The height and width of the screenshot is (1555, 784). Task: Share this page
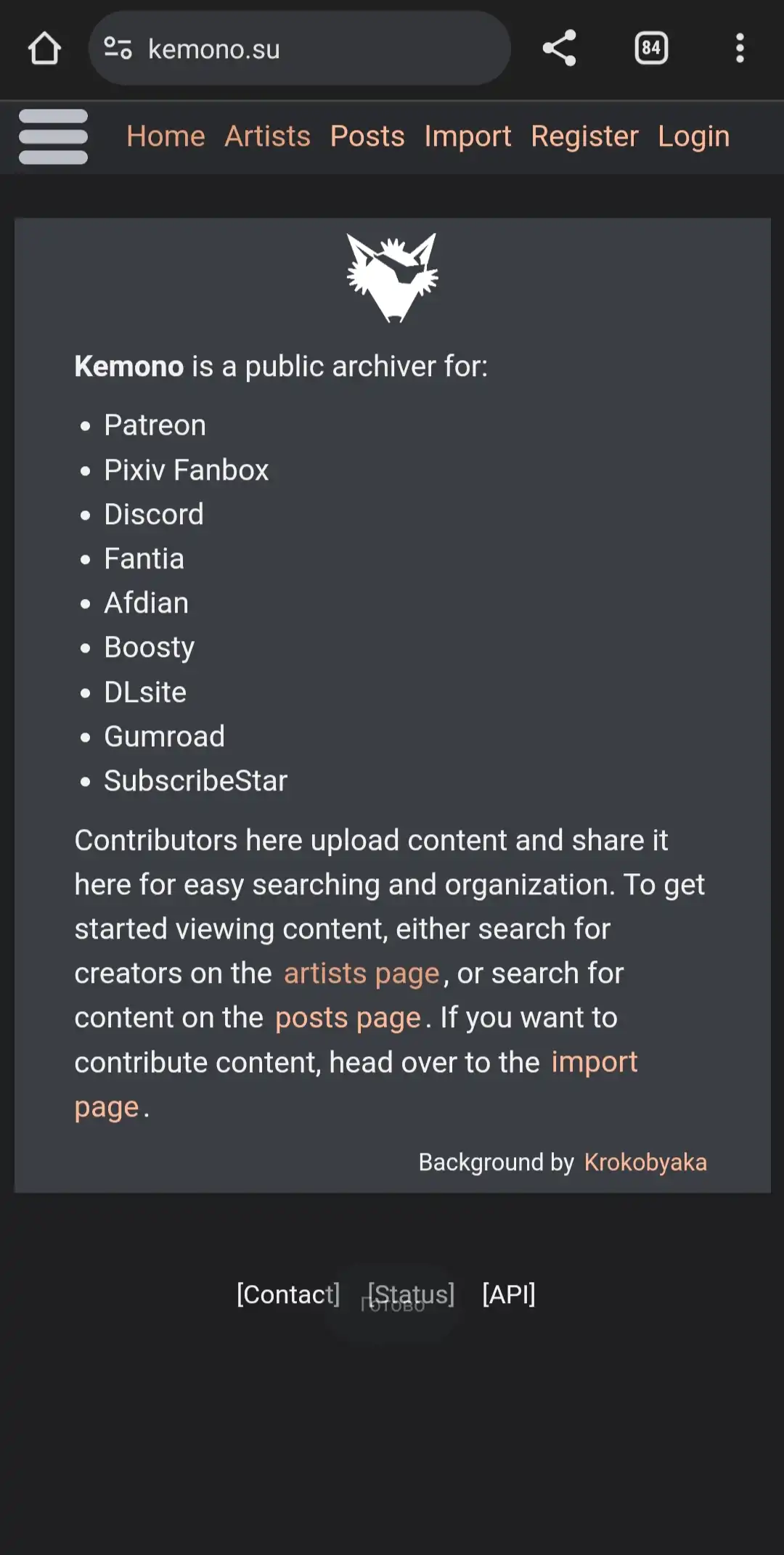(x=559, y=49)
